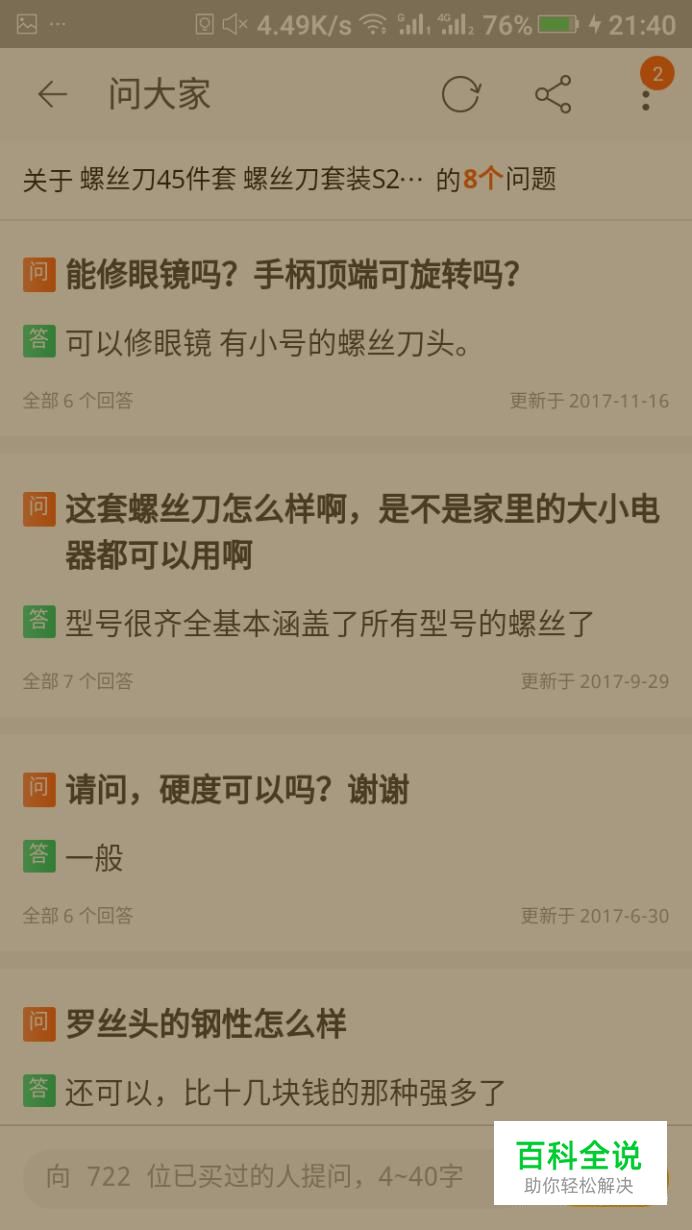The width and height of the screenshot is (692, 1230).
Task: Share this Q&A page
Action: pyautogui.click(x=553, y=95)
